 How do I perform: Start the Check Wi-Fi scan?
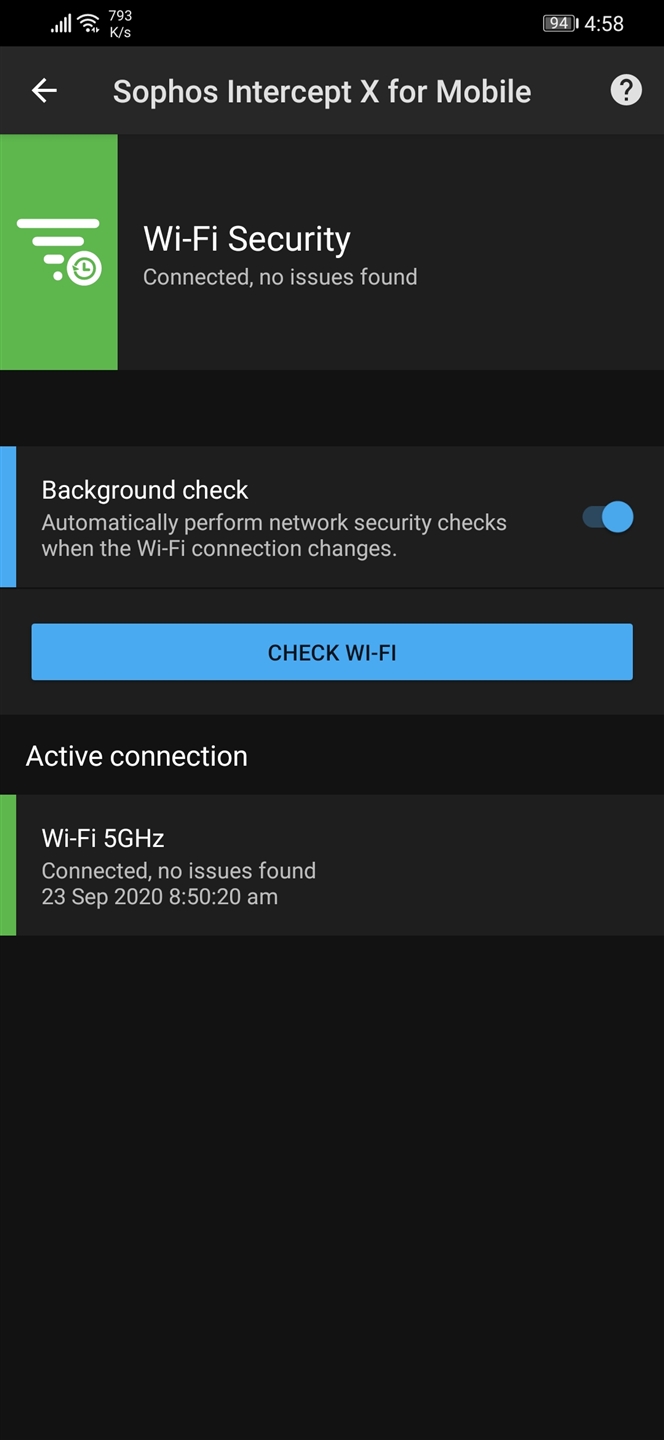tap(332, 652)
